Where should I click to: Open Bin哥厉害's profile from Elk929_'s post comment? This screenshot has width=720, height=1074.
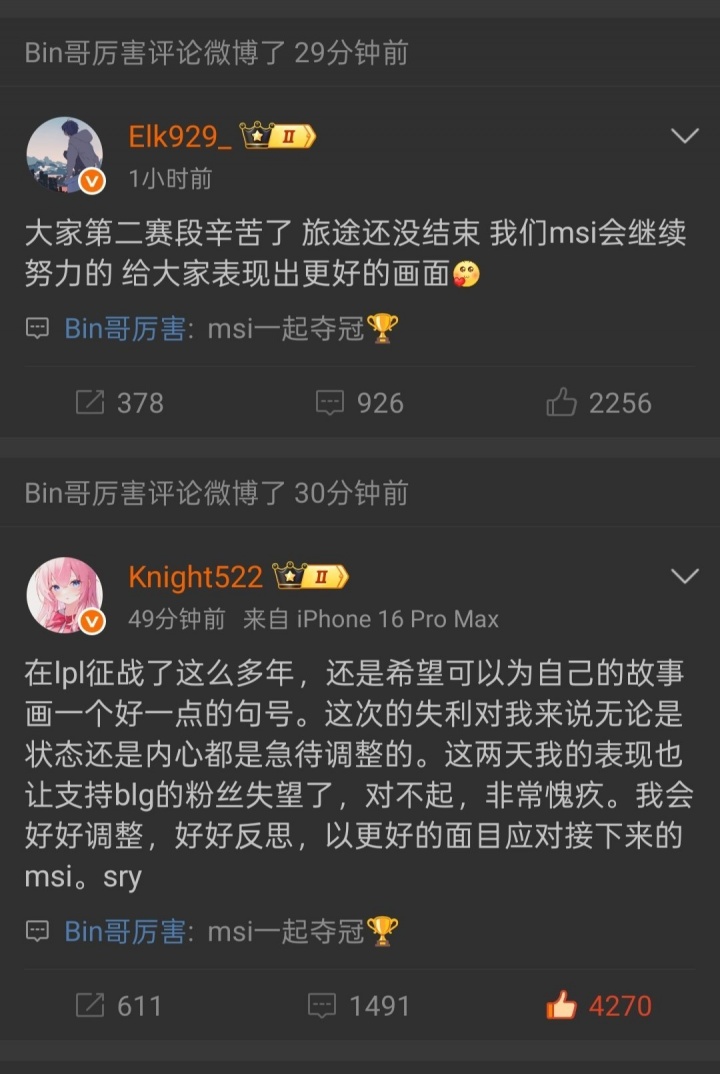pyautogui.click(x=124, y=329)
